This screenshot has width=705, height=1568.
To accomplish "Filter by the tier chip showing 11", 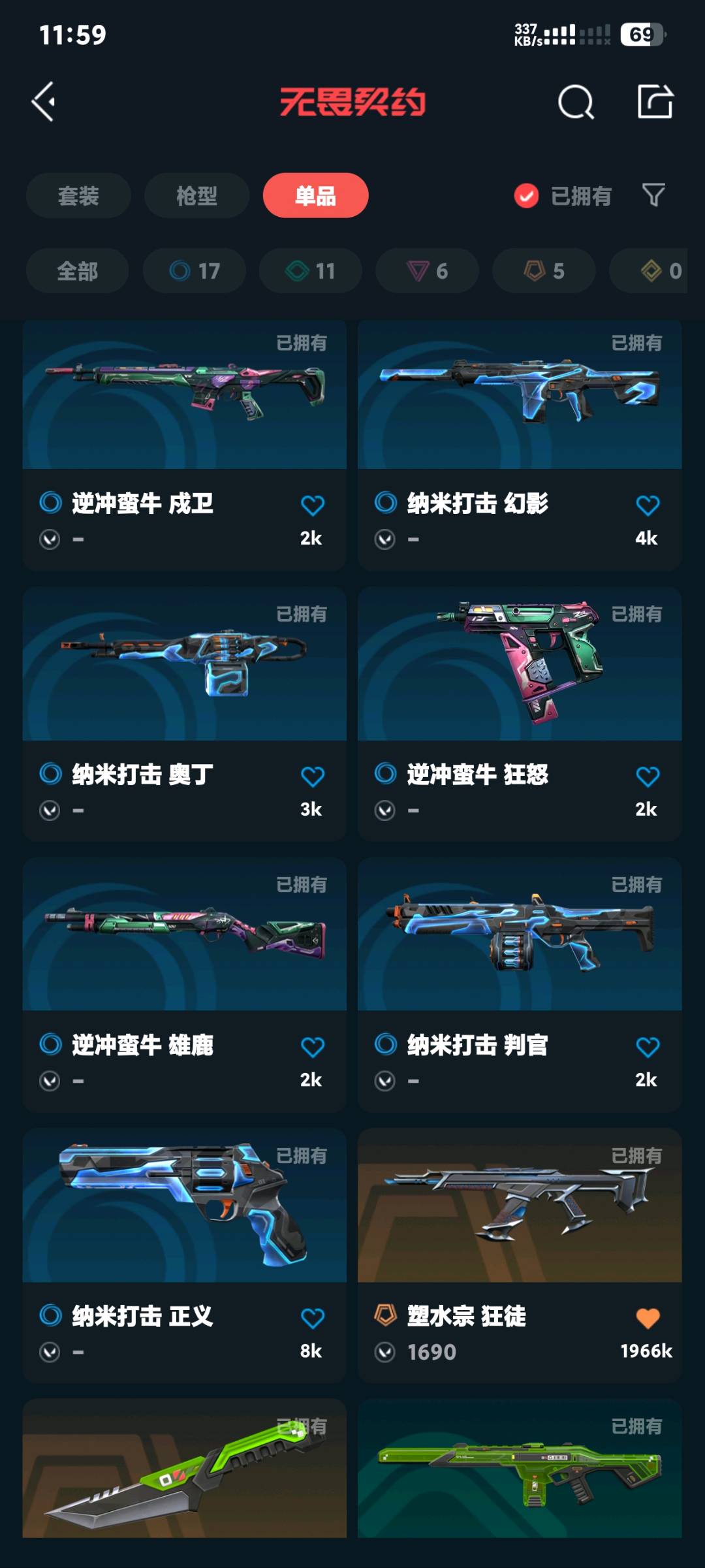I will click(310, 270).
